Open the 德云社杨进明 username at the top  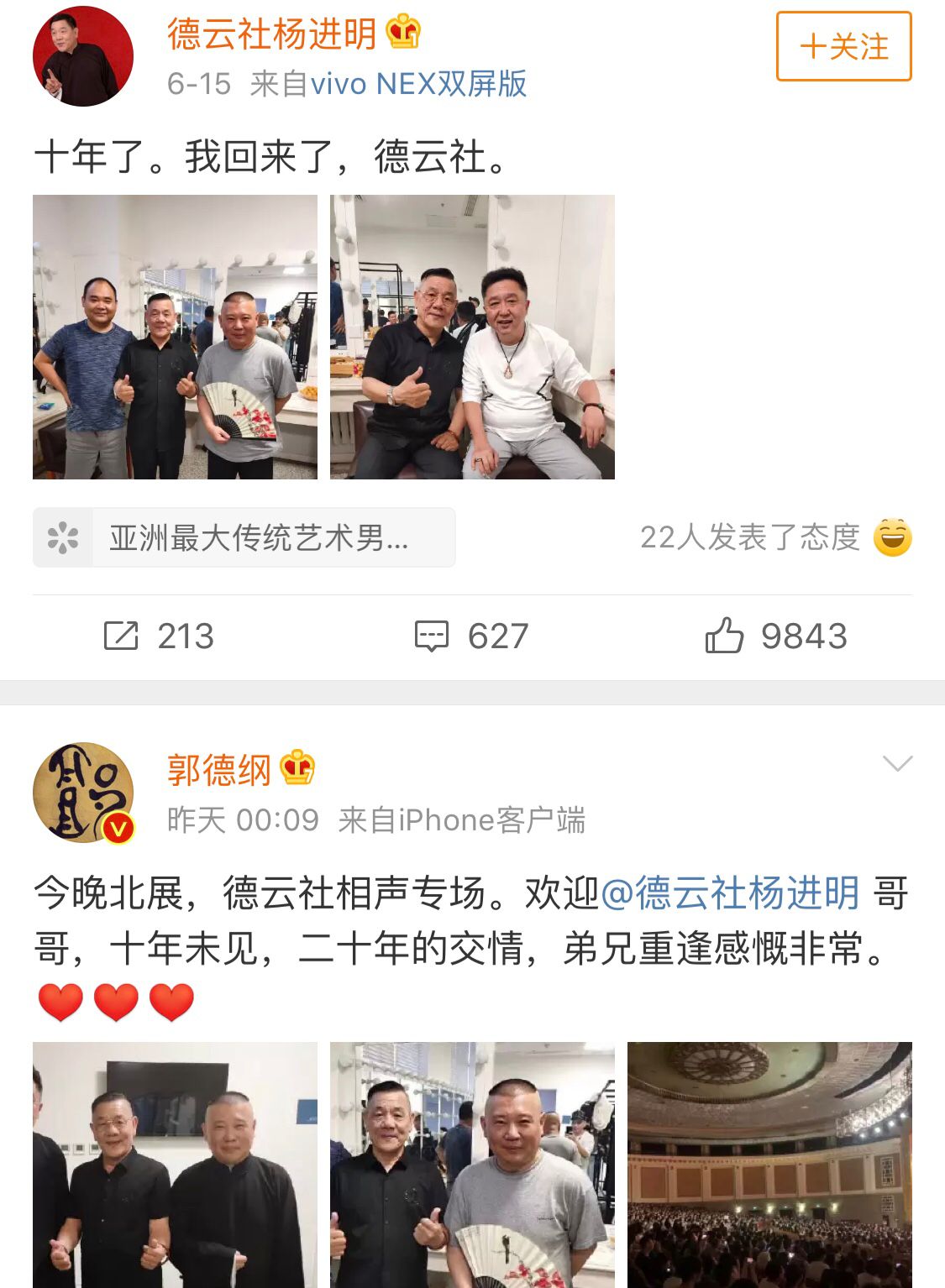[271, 34]
